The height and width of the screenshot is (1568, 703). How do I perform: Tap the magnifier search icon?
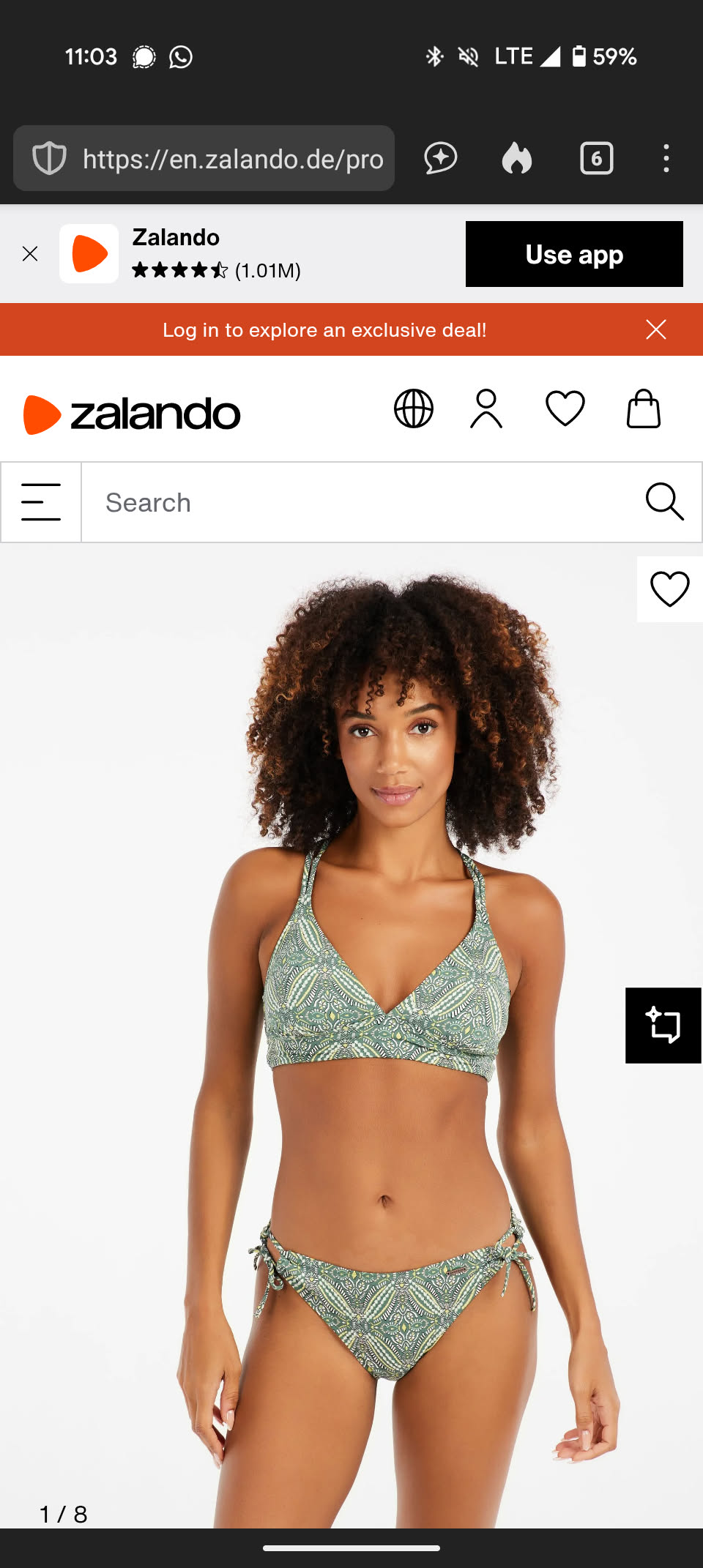pos(664,502)
